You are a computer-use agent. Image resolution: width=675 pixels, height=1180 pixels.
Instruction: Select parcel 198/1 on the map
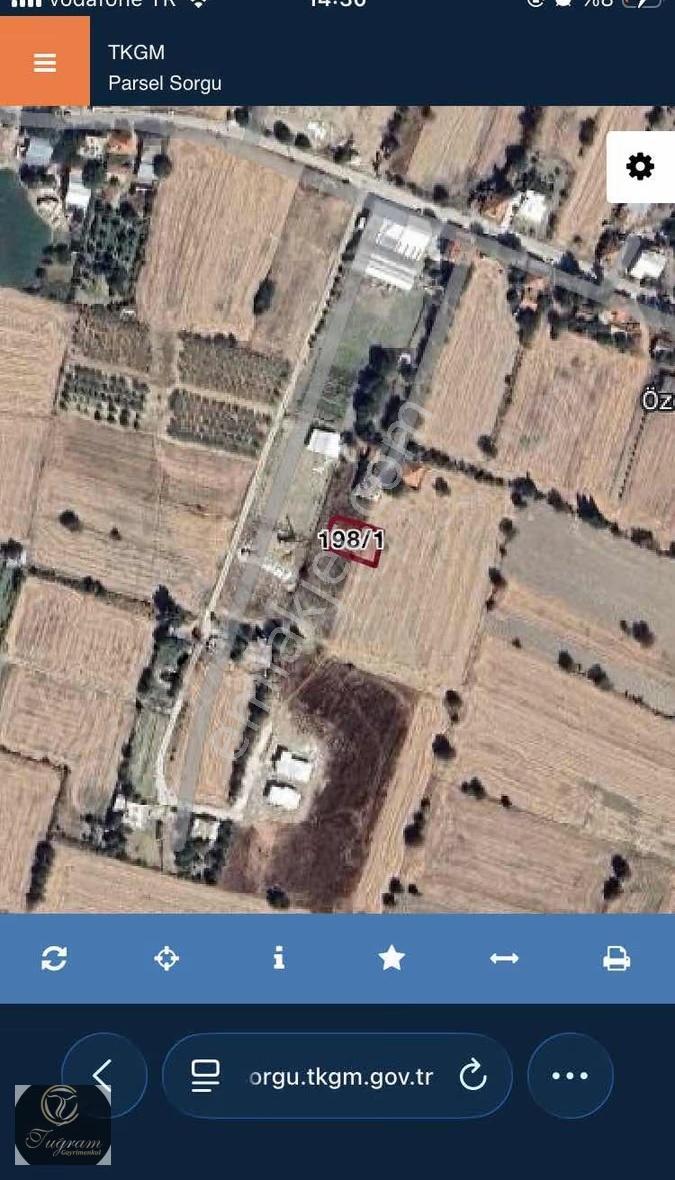tap(352, 541)
